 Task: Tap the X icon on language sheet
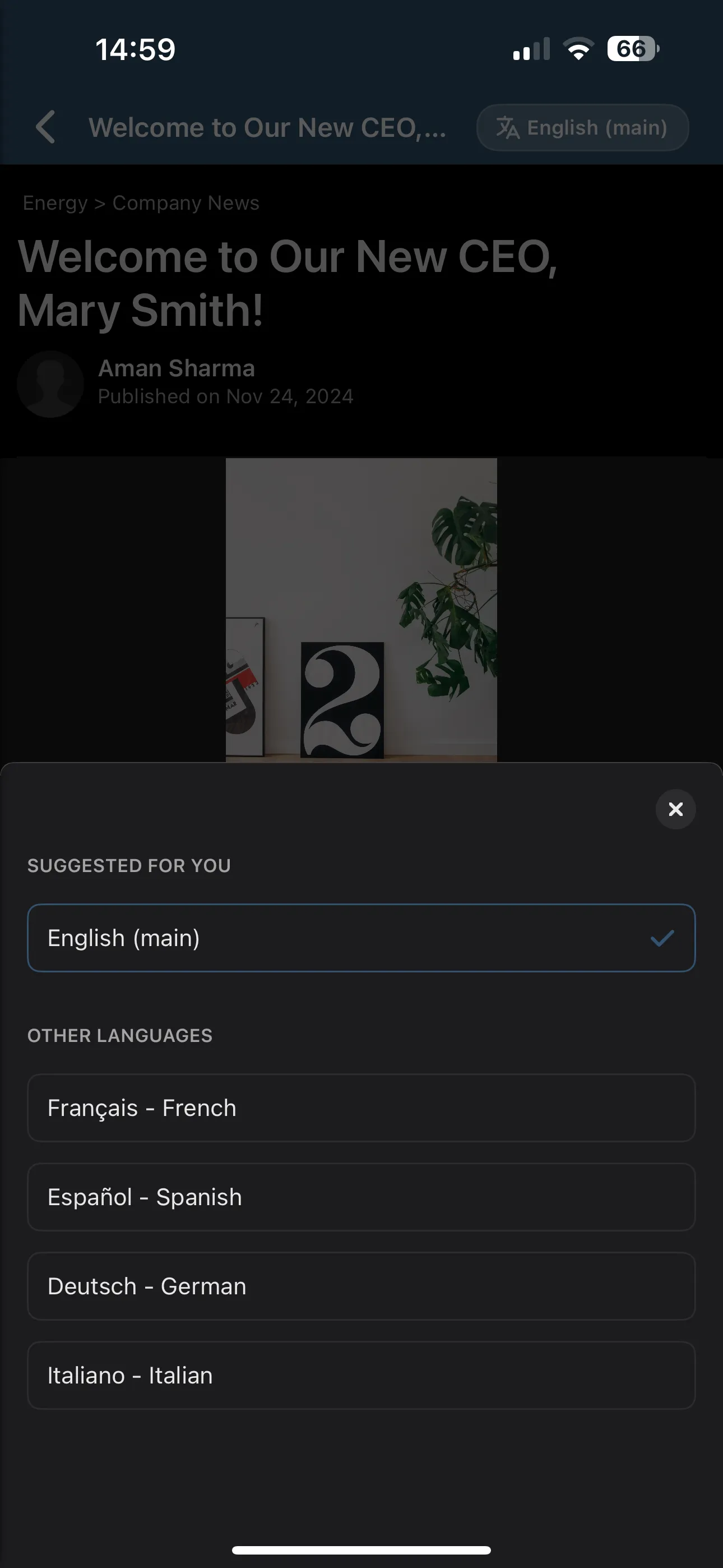[675, 809]
